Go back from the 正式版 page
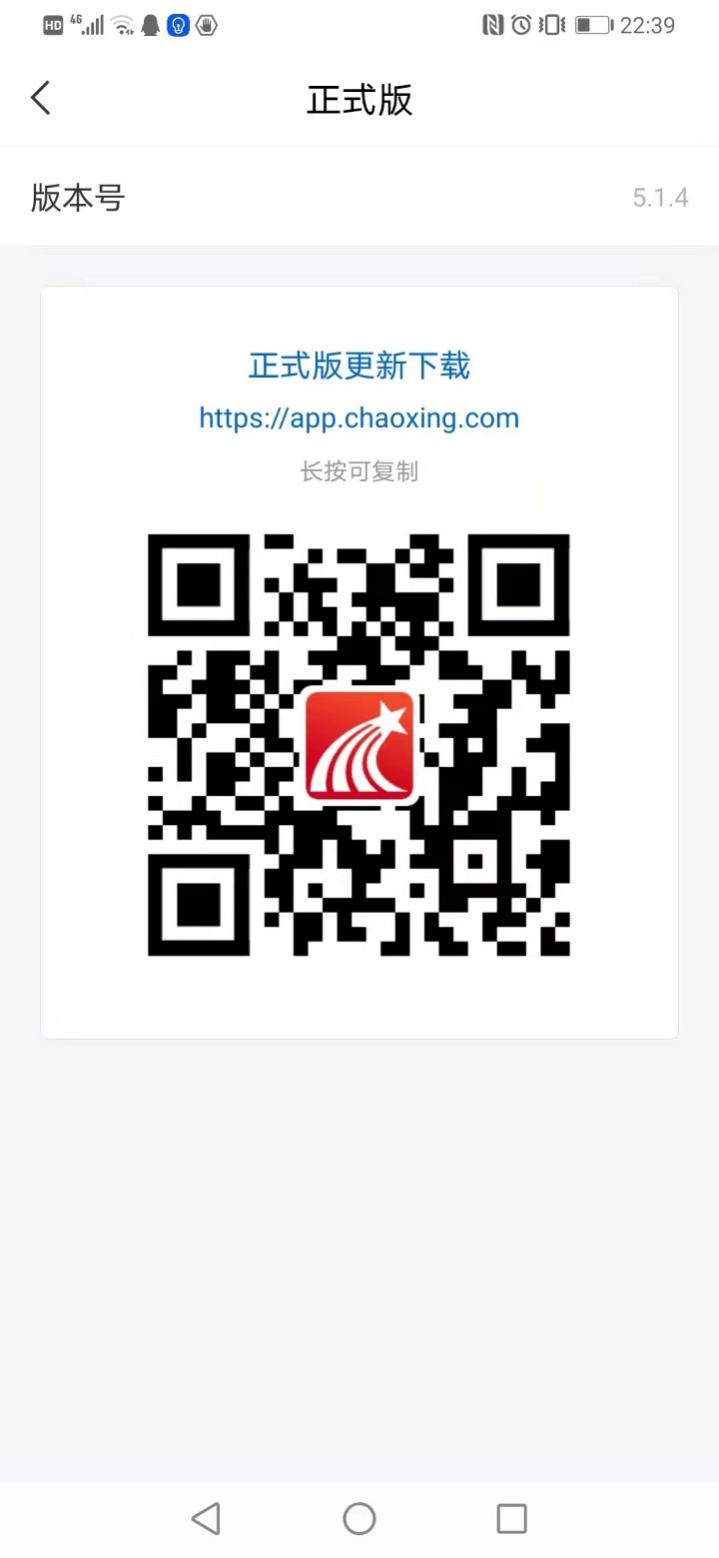This screenshot has height=1558, width=719. coord(40,98)
